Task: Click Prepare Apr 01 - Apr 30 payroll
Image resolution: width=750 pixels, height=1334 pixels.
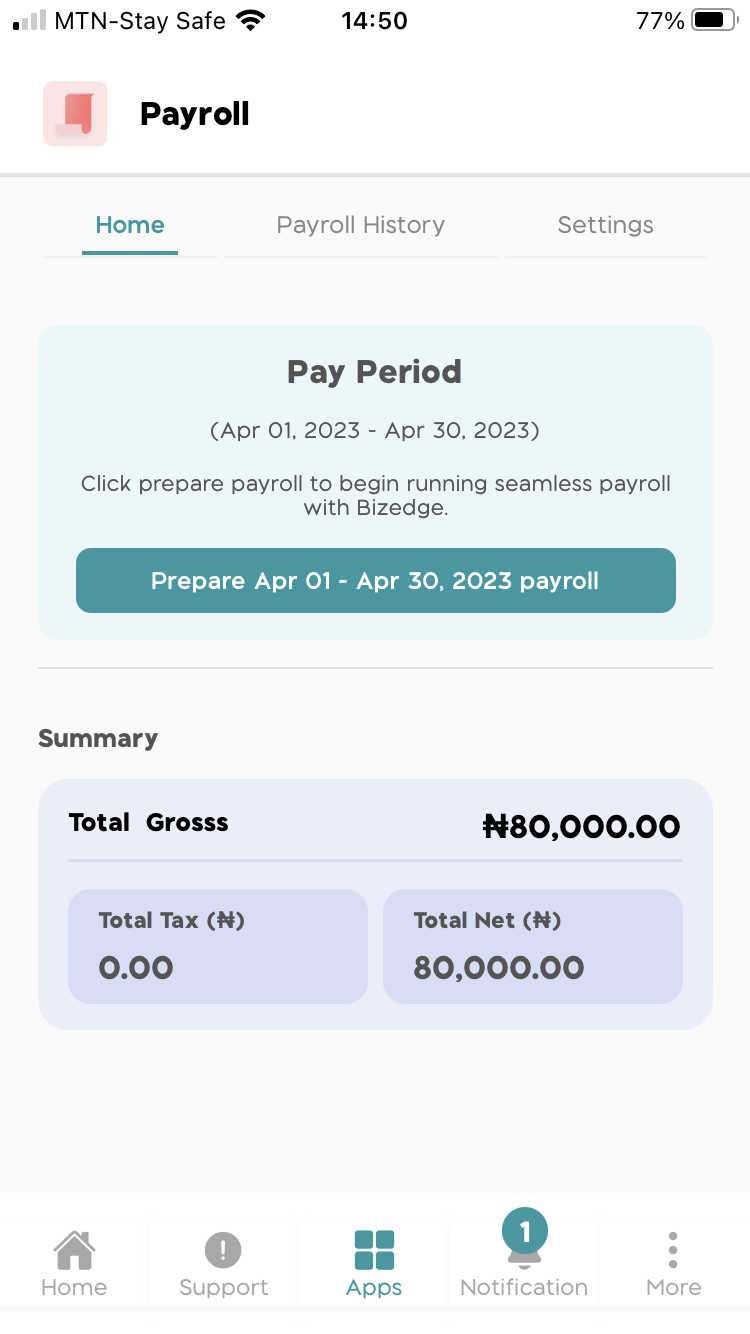Action: 375,580
